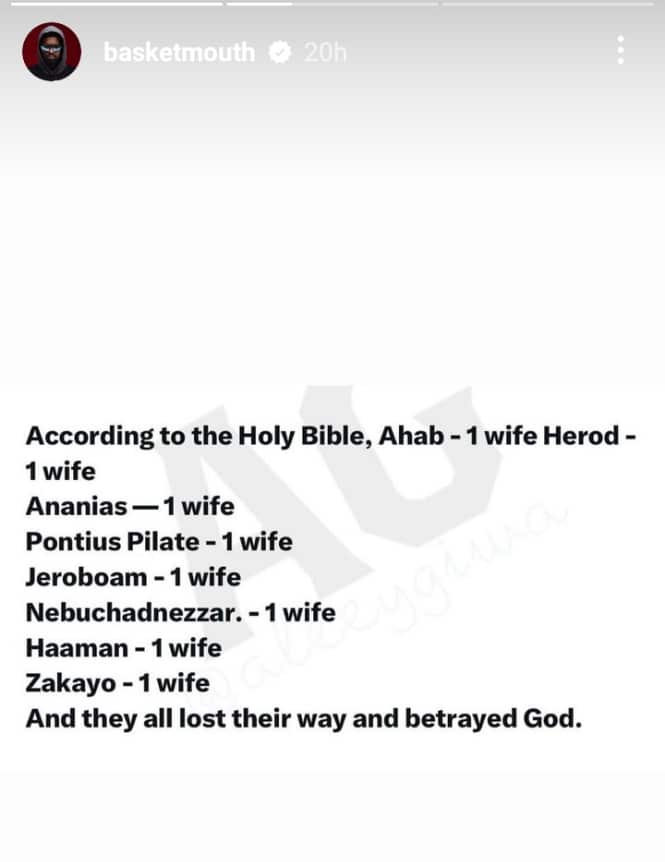Image resolution: width=665 pixels, height=862 pixels.
Task: Open the story overflow menu
Action: click(x=621, y=51)
